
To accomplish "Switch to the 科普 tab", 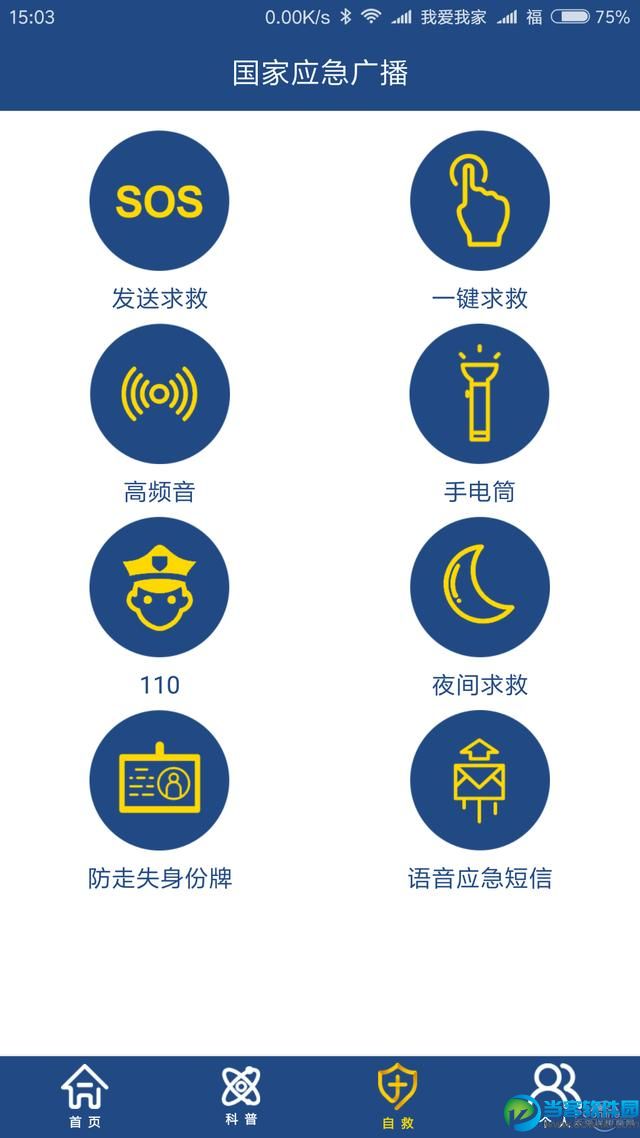I will point(241,1096).
